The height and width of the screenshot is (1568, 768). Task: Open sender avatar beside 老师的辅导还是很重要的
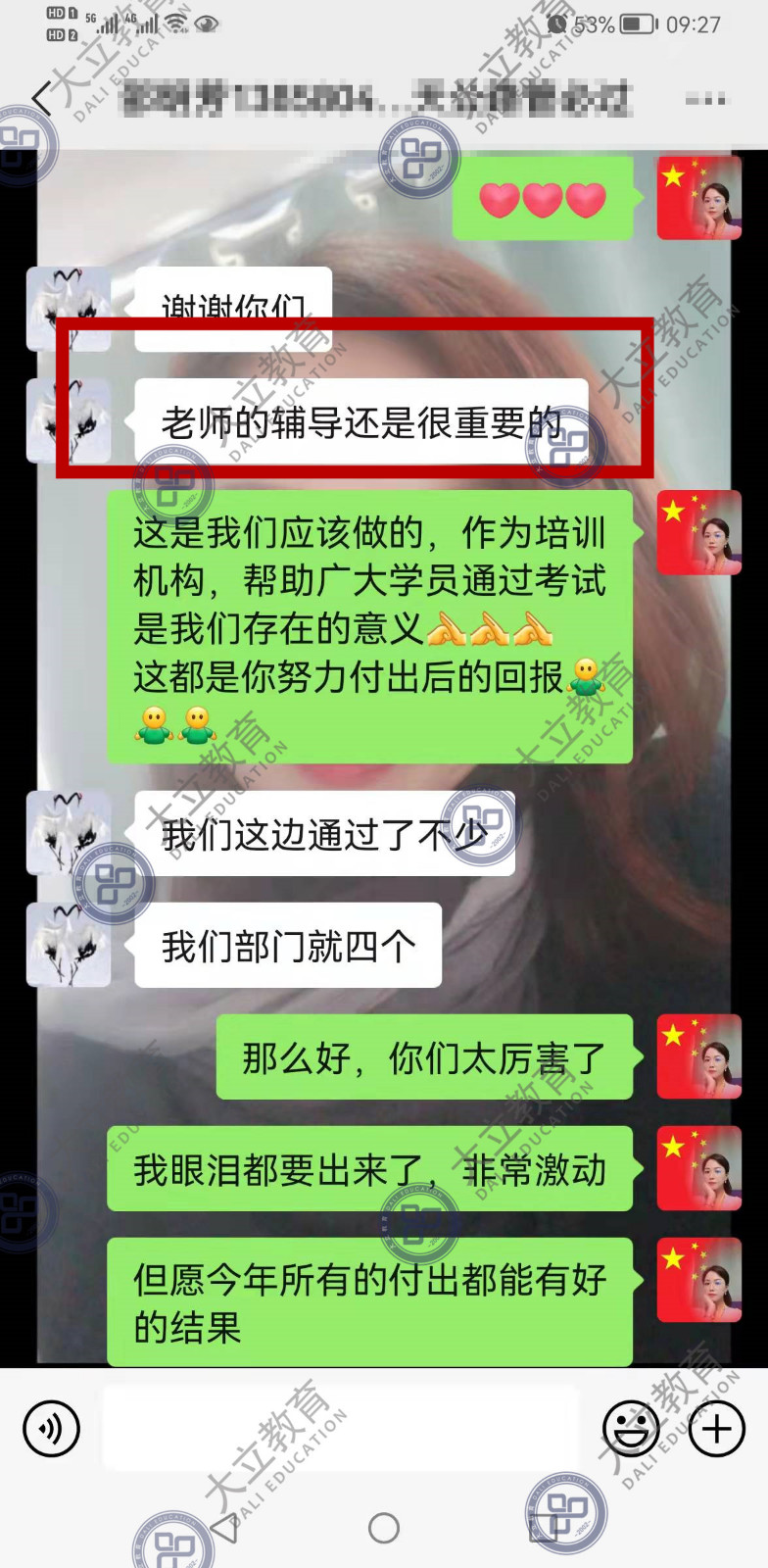coord(68,421)
